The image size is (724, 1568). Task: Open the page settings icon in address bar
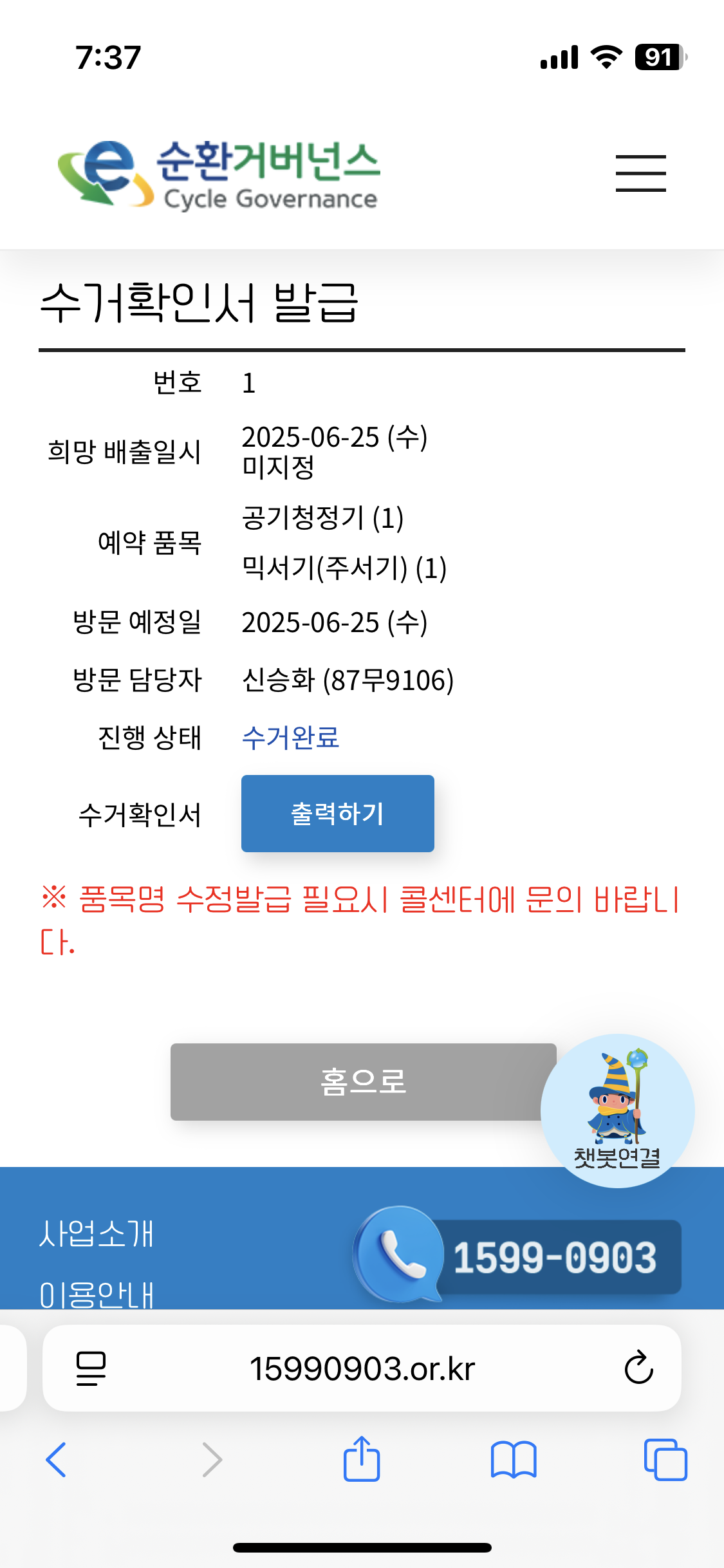[x=91, y=1368]
